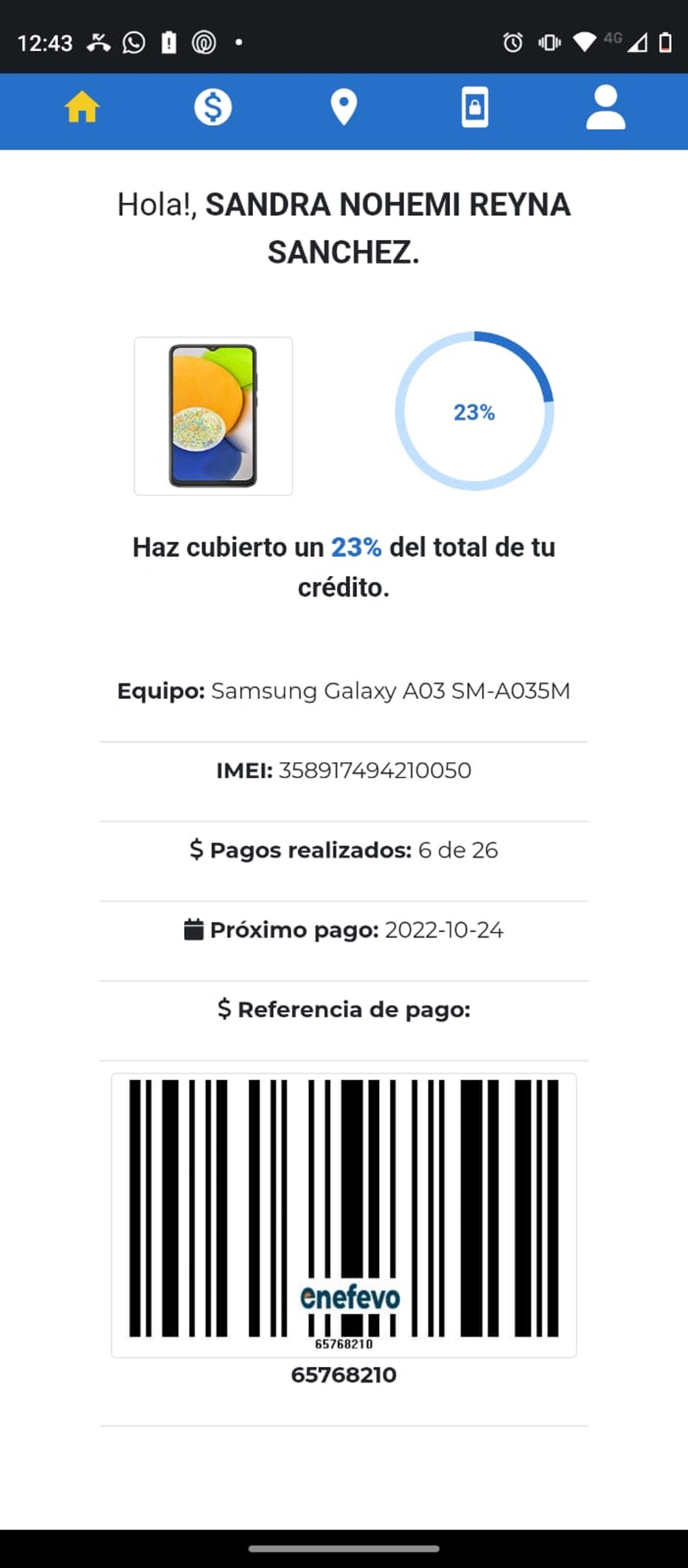The height and width of the screenshot is (1568, 688).
Task: Click the calendar icon beside Próximo pago
Action: (195, 929)
